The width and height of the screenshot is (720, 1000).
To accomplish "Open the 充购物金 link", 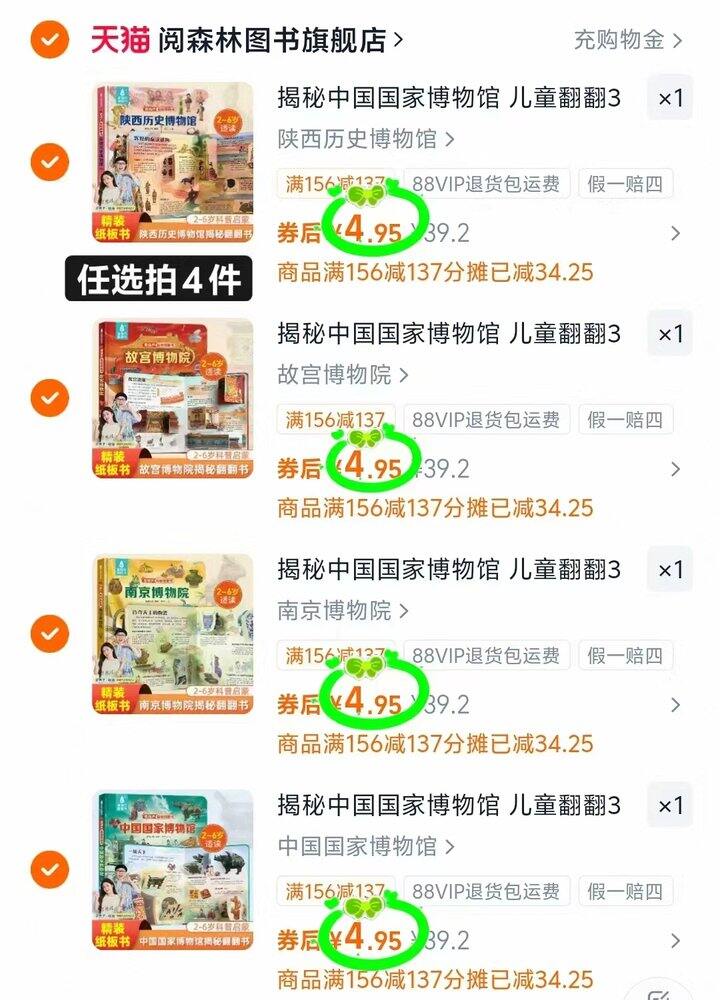I will (x=628, y=40).
